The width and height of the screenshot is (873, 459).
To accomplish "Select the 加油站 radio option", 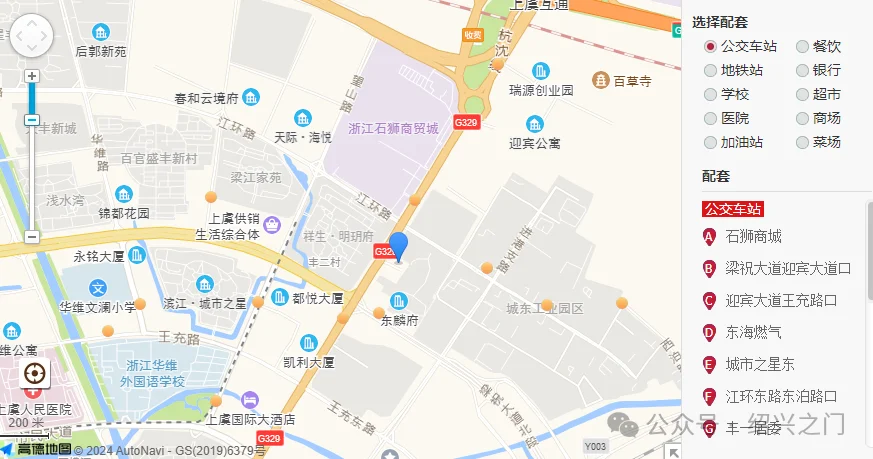I will [710, 142].
